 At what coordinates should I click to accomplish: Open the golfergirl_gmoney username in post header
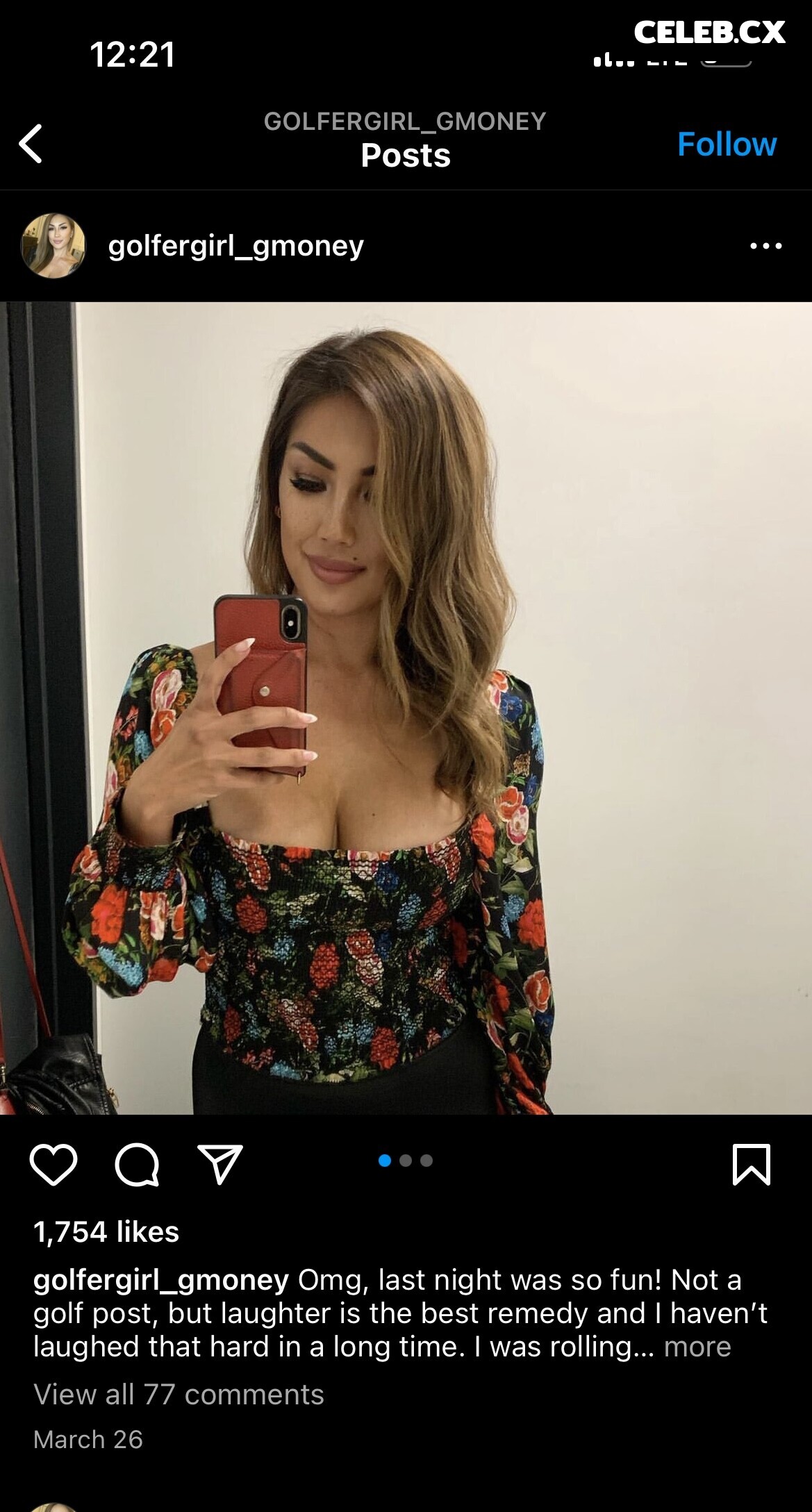coord(236,246)
